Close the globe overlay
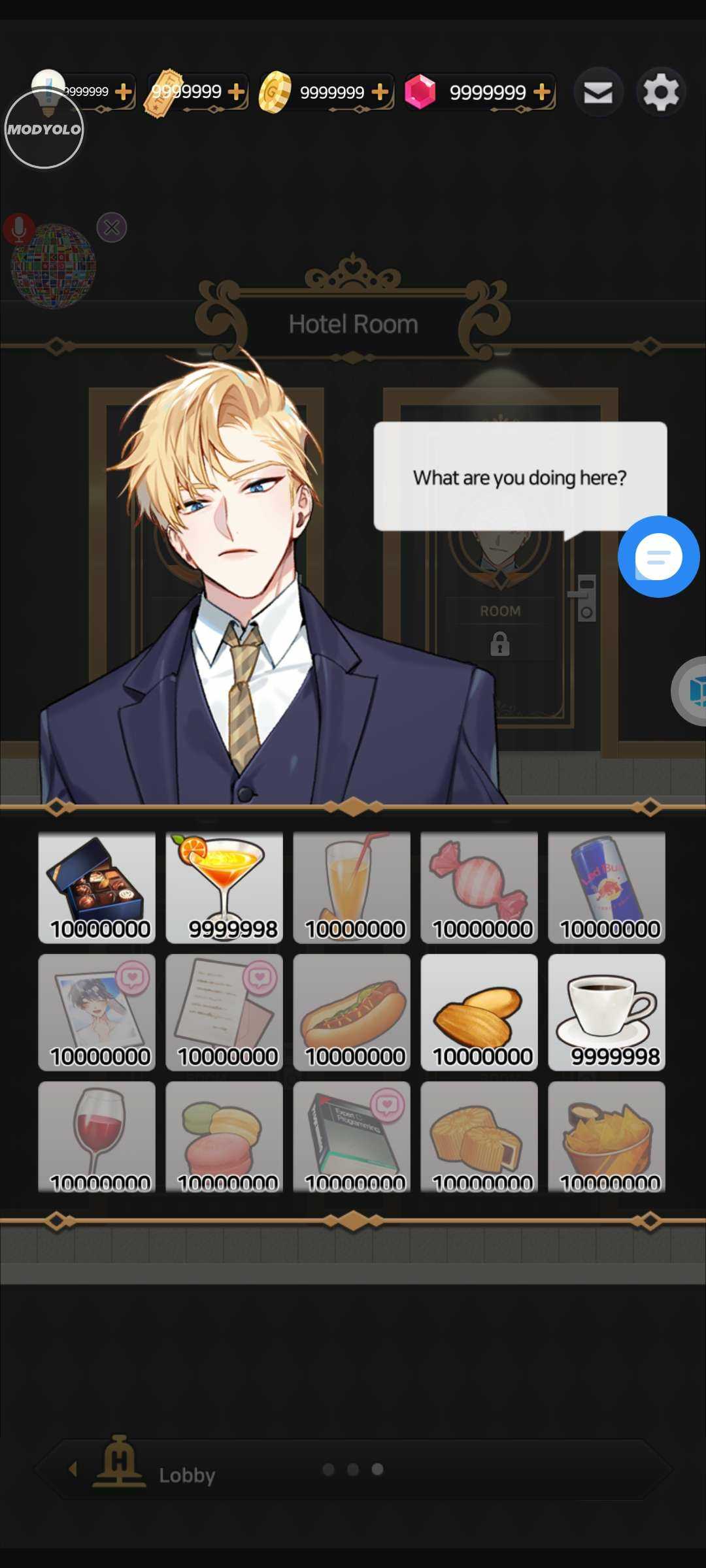 112,228
